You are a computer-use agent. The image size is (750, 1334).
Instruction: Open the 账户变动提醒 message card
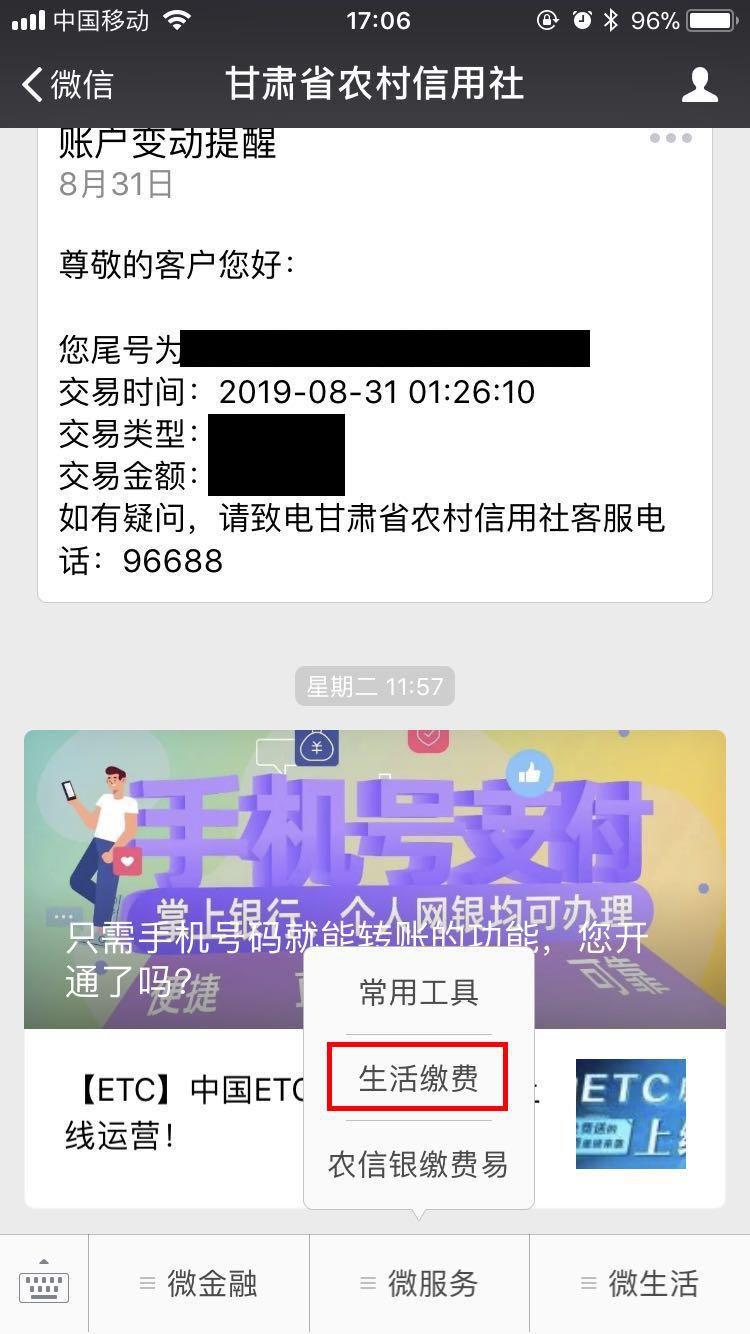point(375,365)
